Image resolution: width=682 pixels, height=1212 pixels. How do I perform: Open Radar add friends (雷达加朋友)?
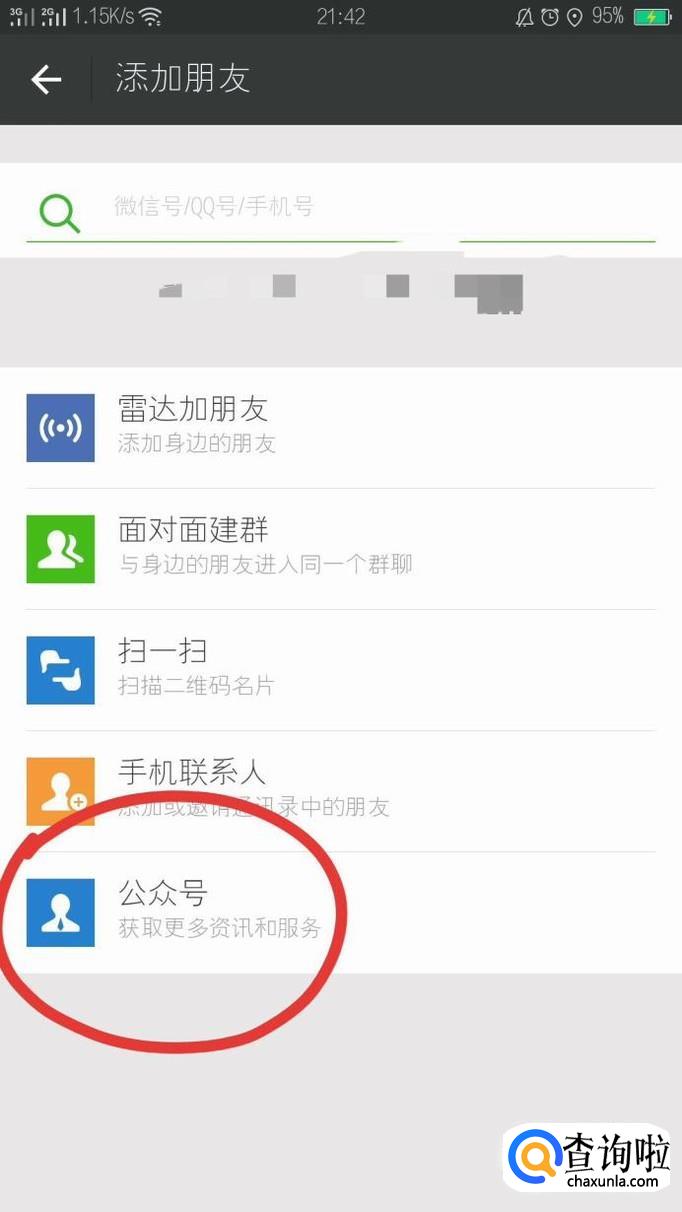coord(340,427)
